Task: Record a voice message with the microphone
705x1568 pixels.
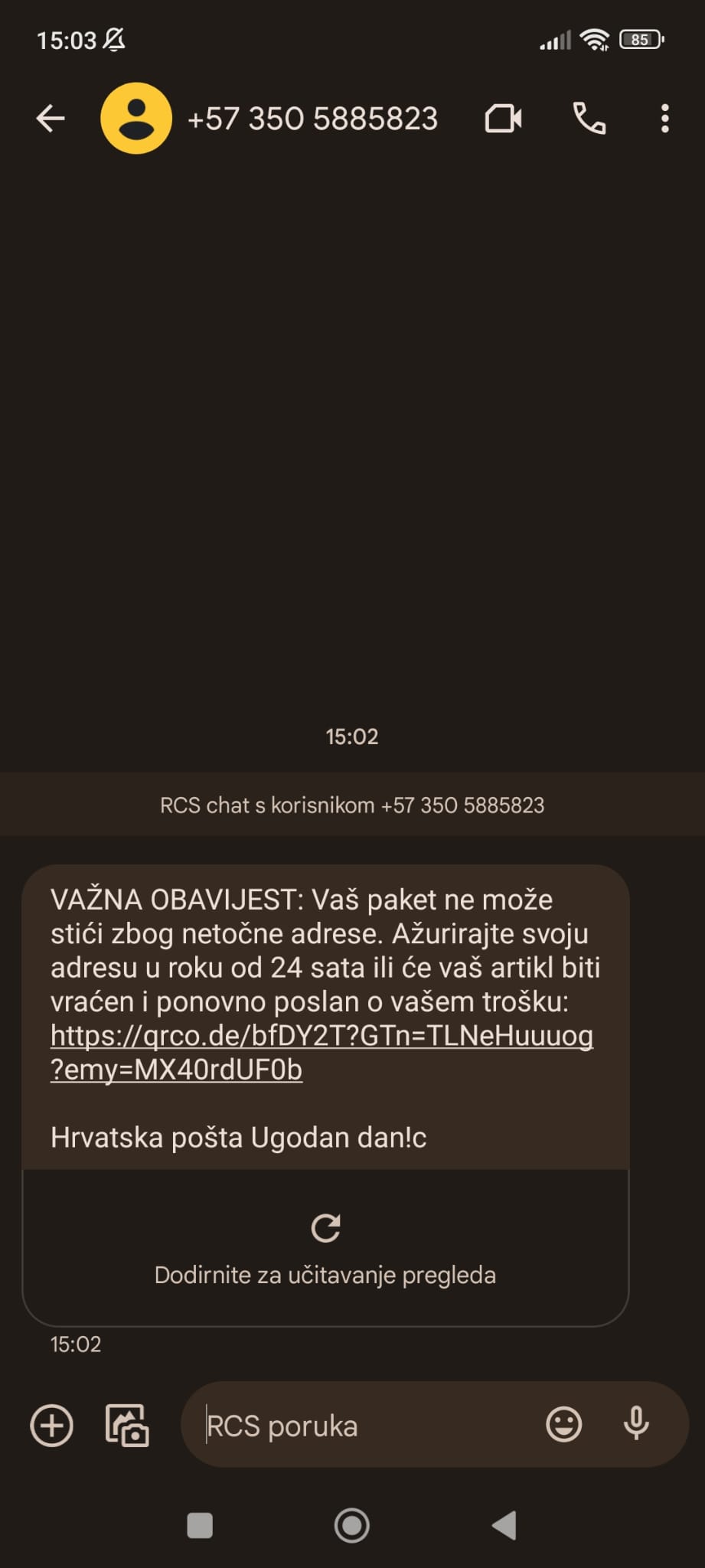Action: point(636,1425)
